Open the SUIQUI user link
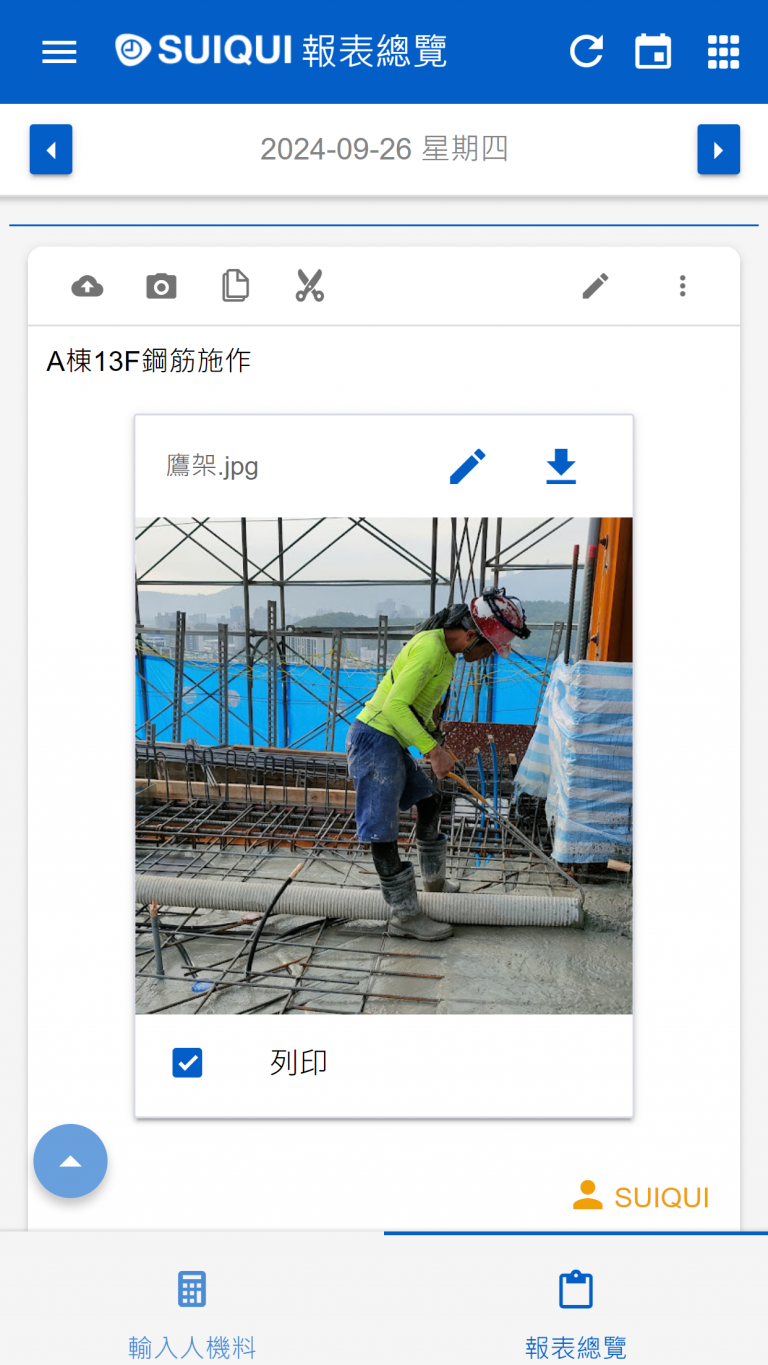The height and width of the screenshot is (1365, 768). pos(641,1197)
